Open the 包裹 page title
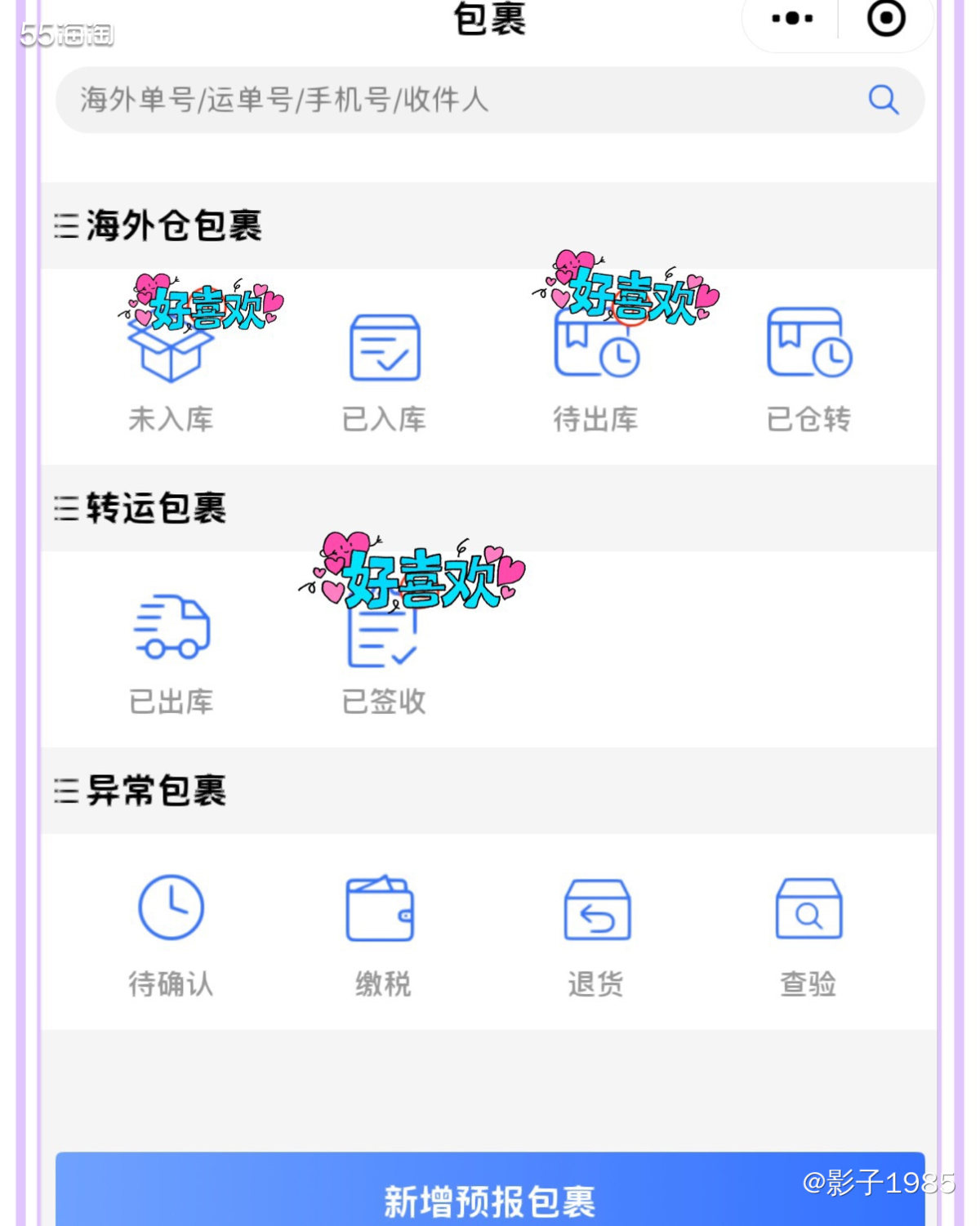 coord(490,18)
